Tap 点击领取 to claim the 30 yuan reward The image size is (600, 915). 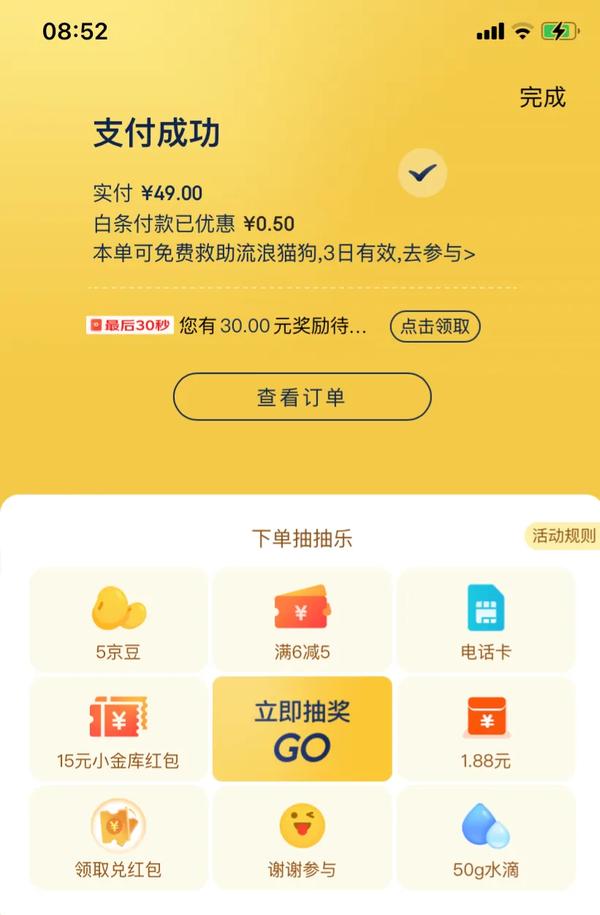(x=435, y=326)
